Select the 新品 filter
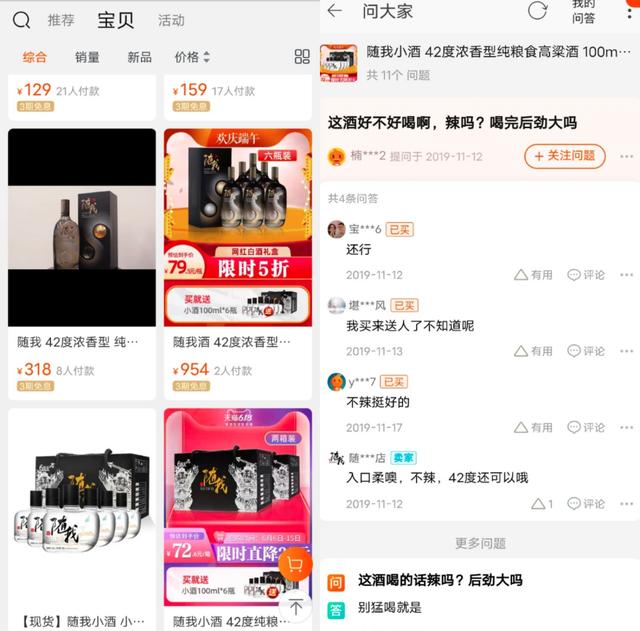Image resolution: width=640 pixels, height=631 pixels. [x=139, y=57]
